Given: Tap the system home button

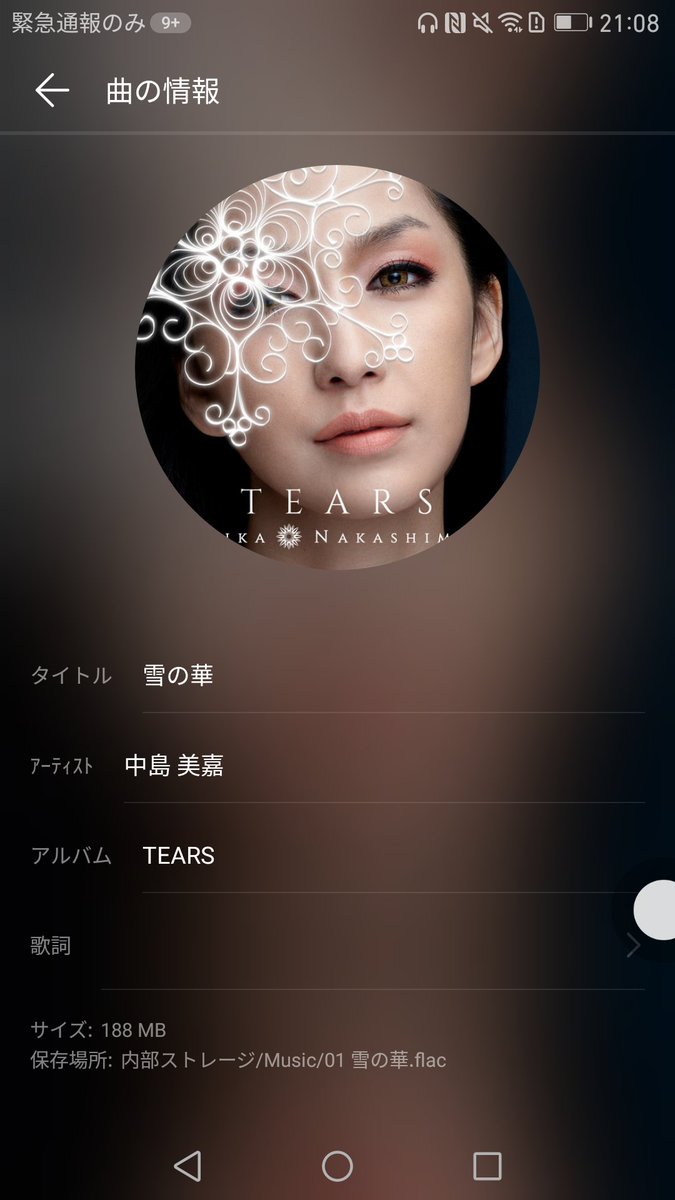Looking at the screenshot, I should [337, 1166].
